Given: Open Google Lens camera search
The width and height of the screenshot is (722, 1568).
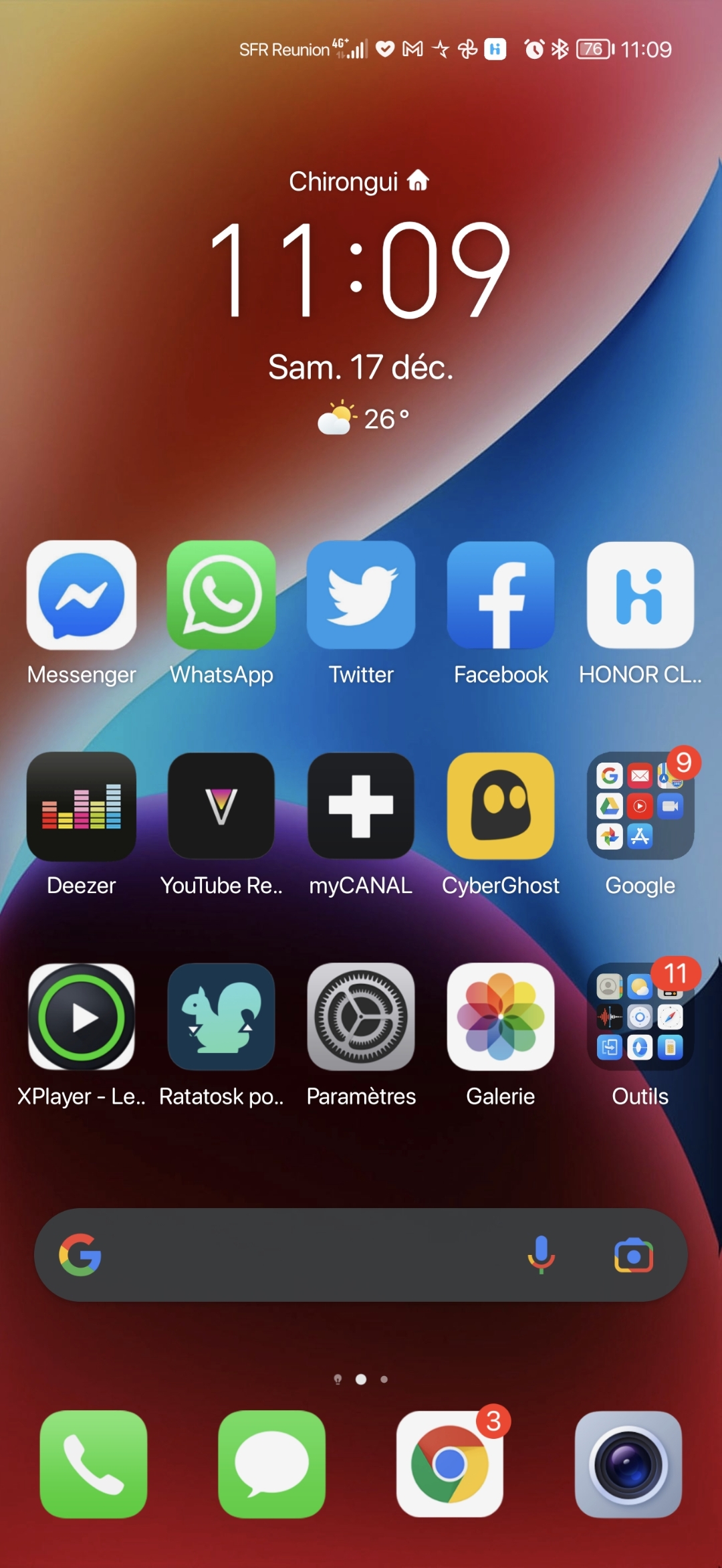Looking at the screenshot, I should pyautogui.click(x=633, y=1255).
